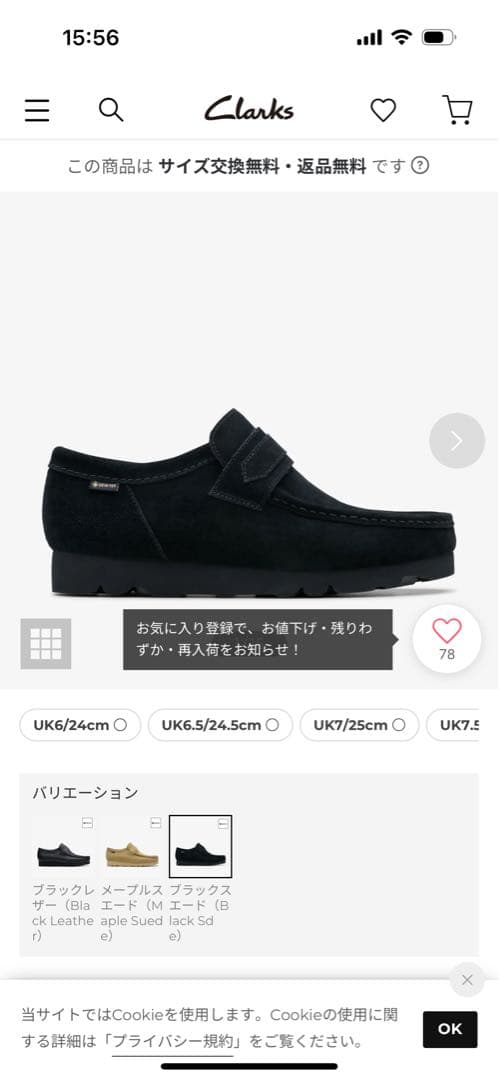Open the free size exchange help icon
The width and height of the screenshot is (499, 1080).
tap(420, 166)
